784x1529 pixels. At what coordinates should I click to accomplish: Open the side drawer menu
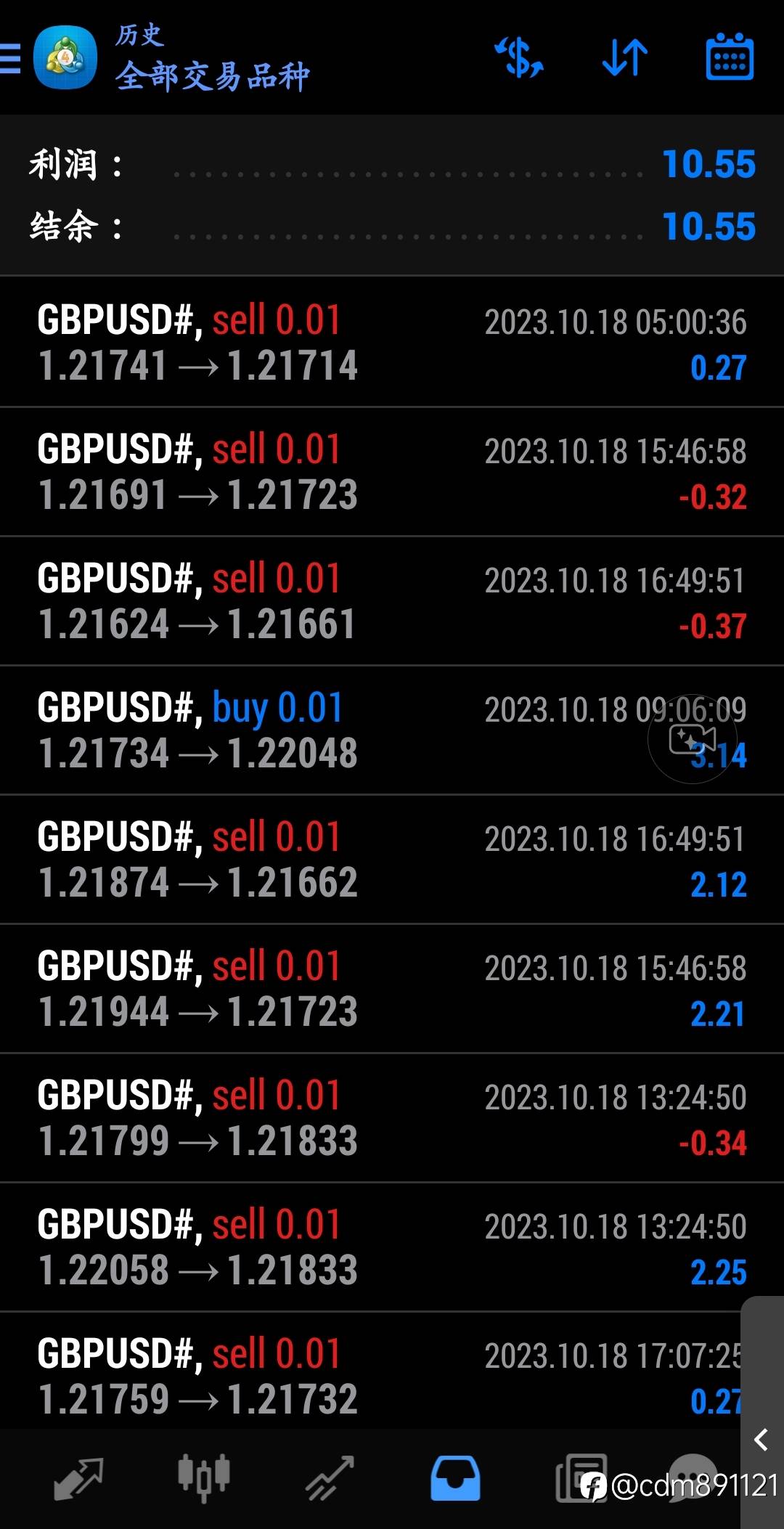pyautogui.click(x=10, y=58)
